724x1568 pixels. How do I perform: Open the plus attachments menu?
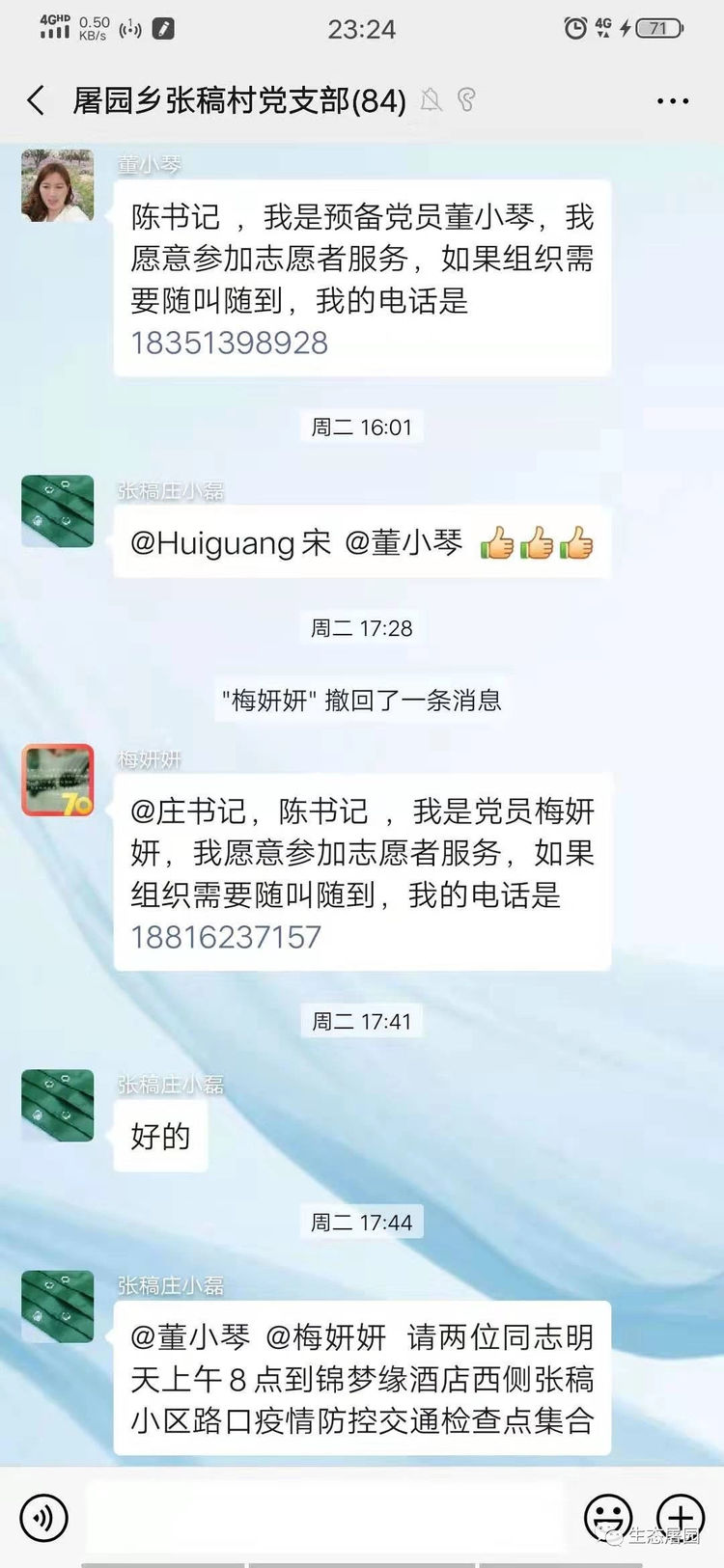click(x=681, y=1517)
